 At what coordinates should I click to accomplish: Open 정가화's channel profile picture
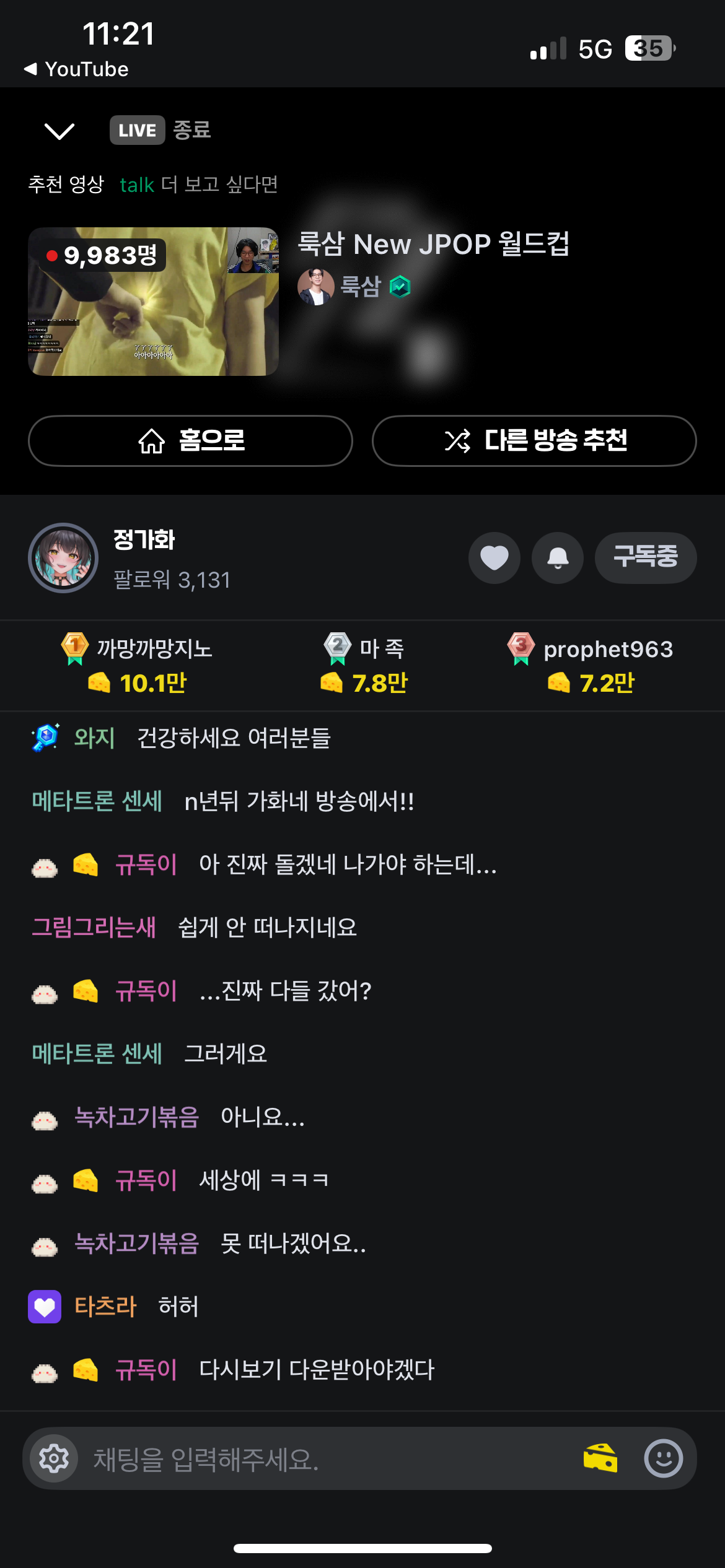point(63,558)
